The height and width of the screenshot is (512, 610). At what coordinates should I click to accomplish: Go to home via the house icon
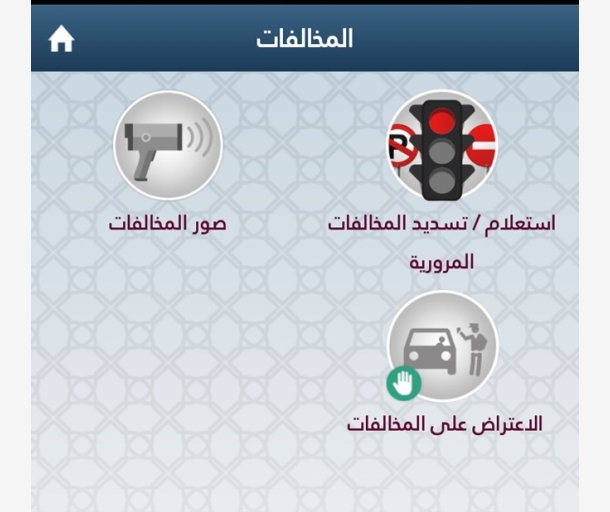click(x=62, y=39)
